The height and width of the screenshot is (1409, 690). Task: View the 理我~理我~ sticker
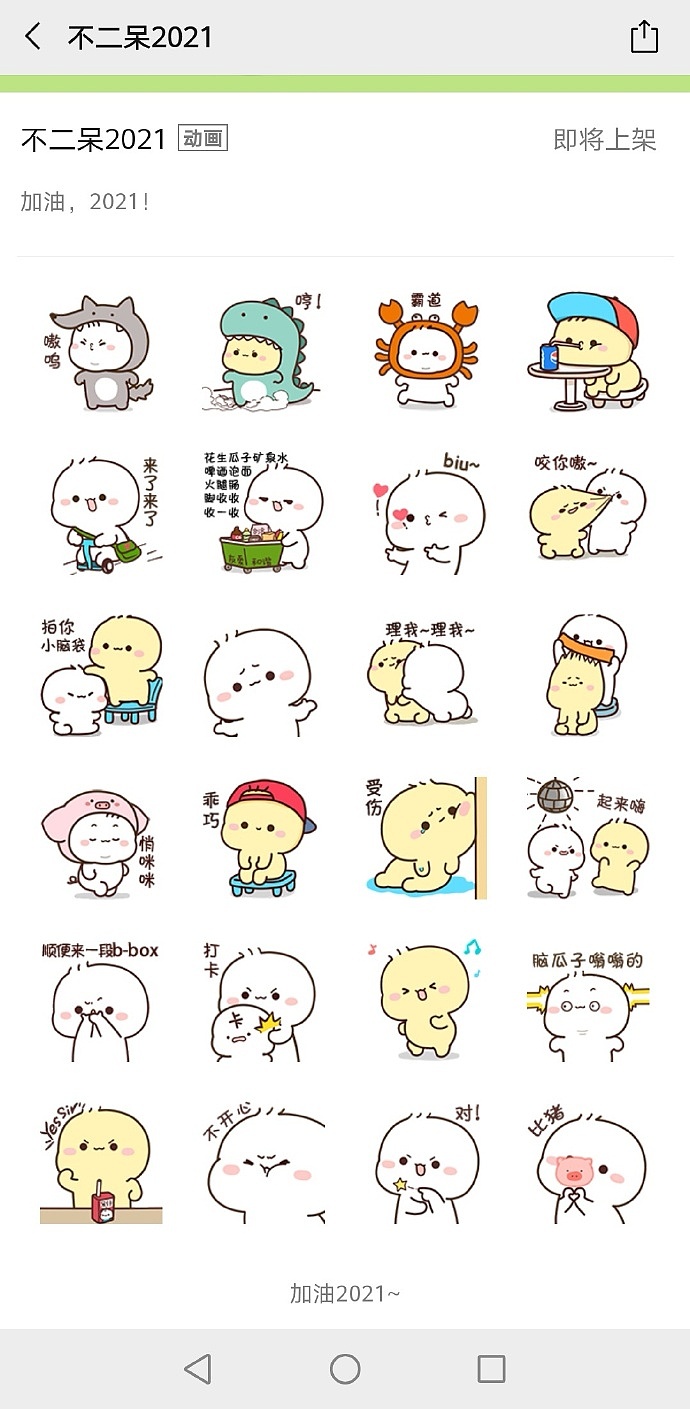426,676
